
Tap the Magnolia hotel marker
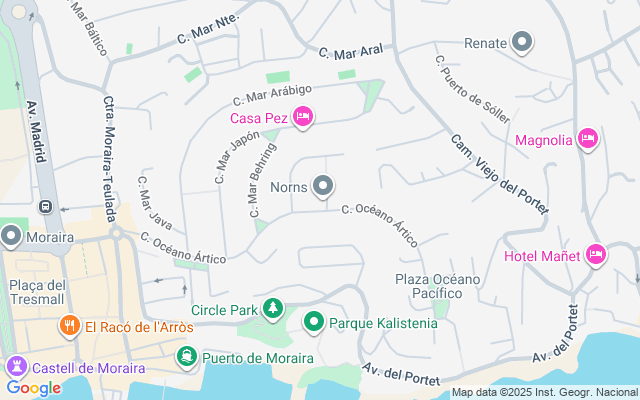click(588, 139)
